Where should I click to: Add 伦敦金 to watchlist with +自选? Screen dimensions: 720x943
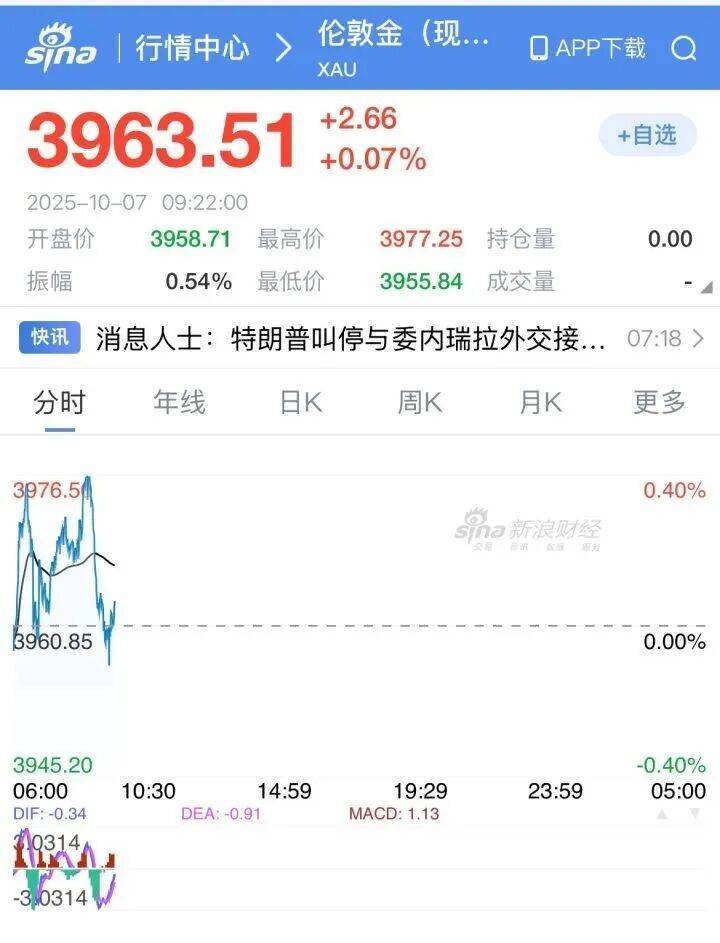click(x=647, y=135)
